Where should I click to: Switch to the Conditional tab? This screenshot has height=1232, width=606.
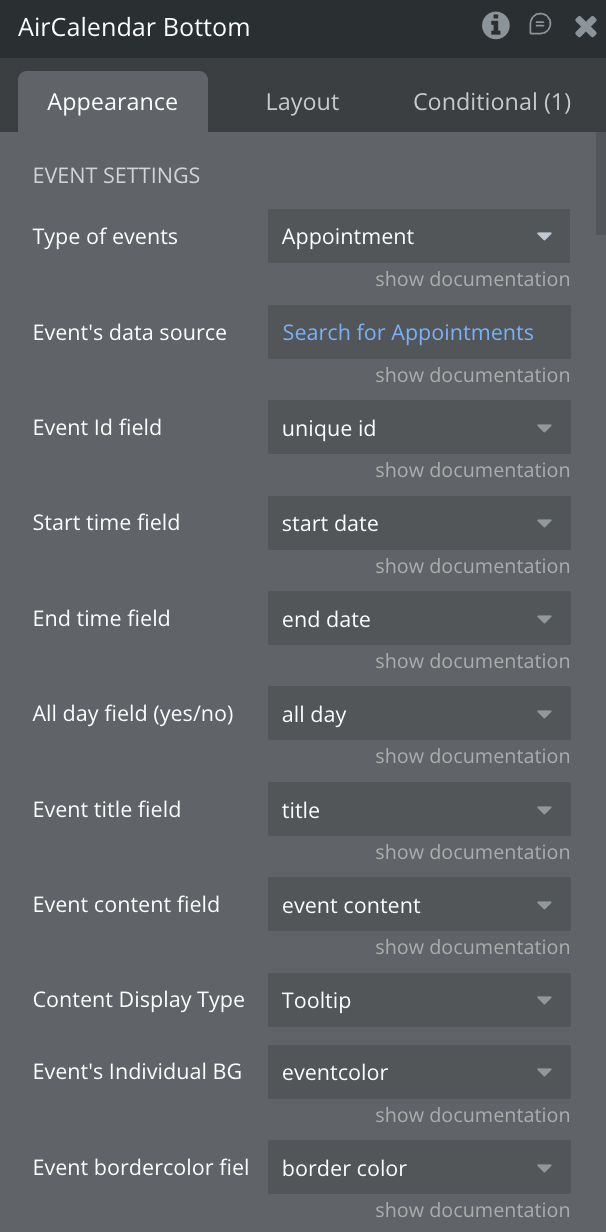(491, 102)
